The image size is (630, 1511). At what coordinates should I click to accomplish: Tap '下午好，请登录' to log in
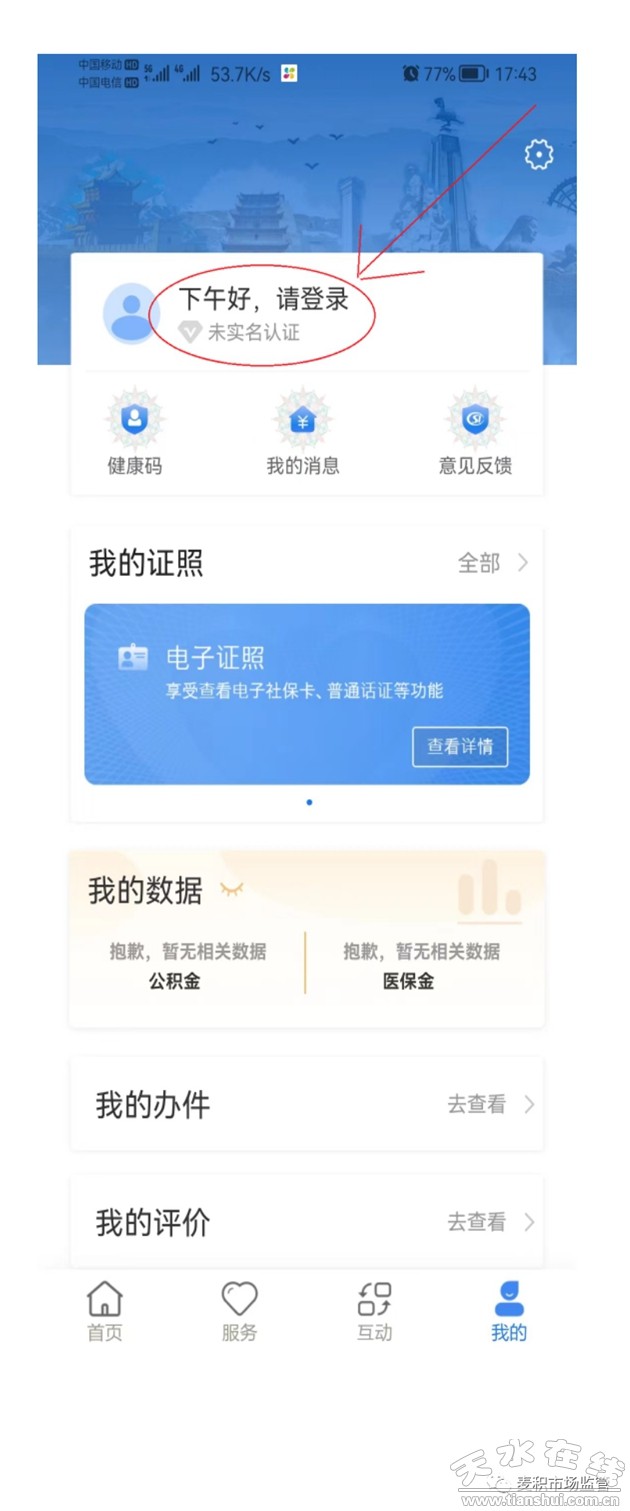tap(263, 299)
